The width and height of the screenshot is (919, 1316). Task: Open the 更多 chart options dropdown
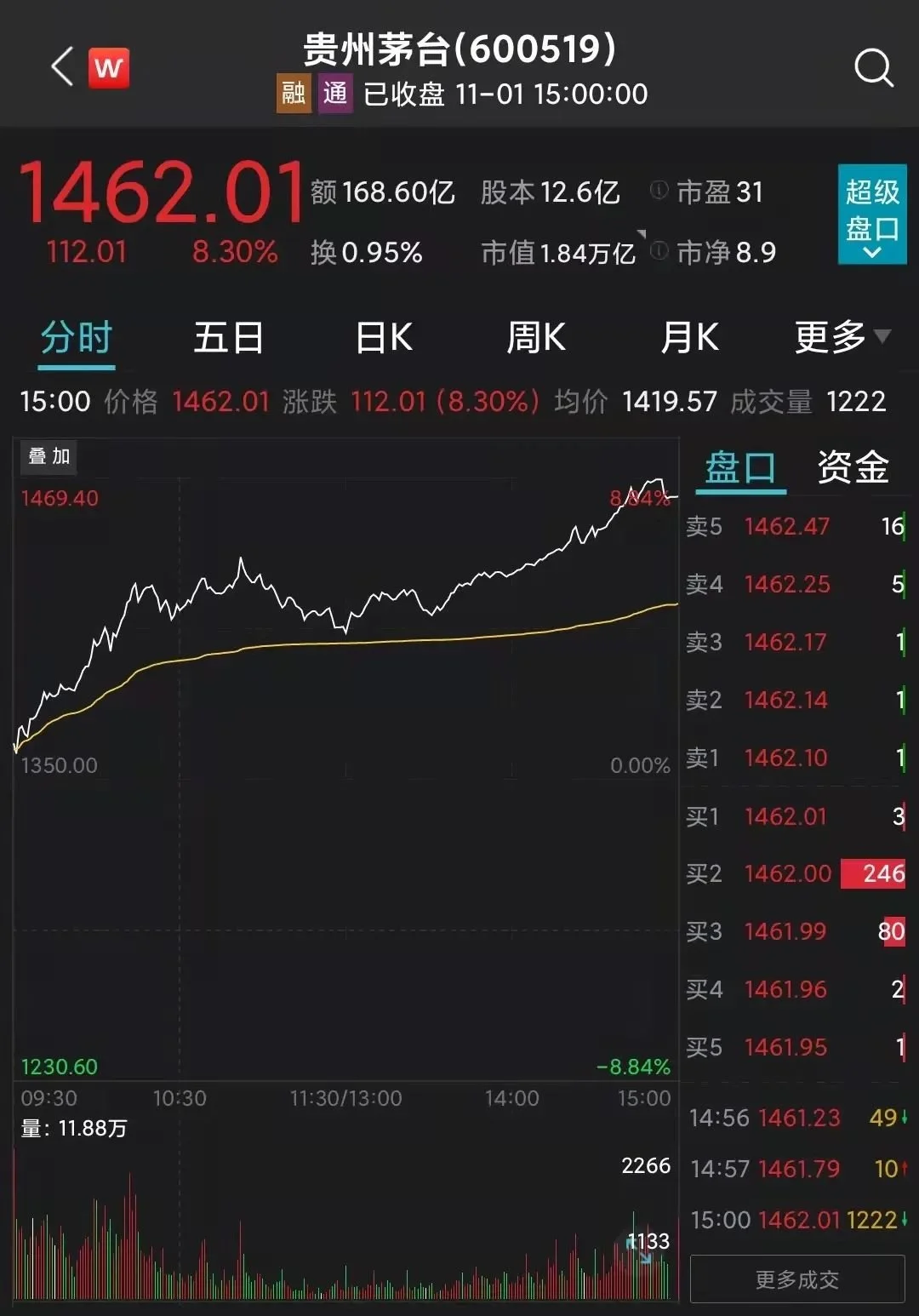[x=842, y=338]
